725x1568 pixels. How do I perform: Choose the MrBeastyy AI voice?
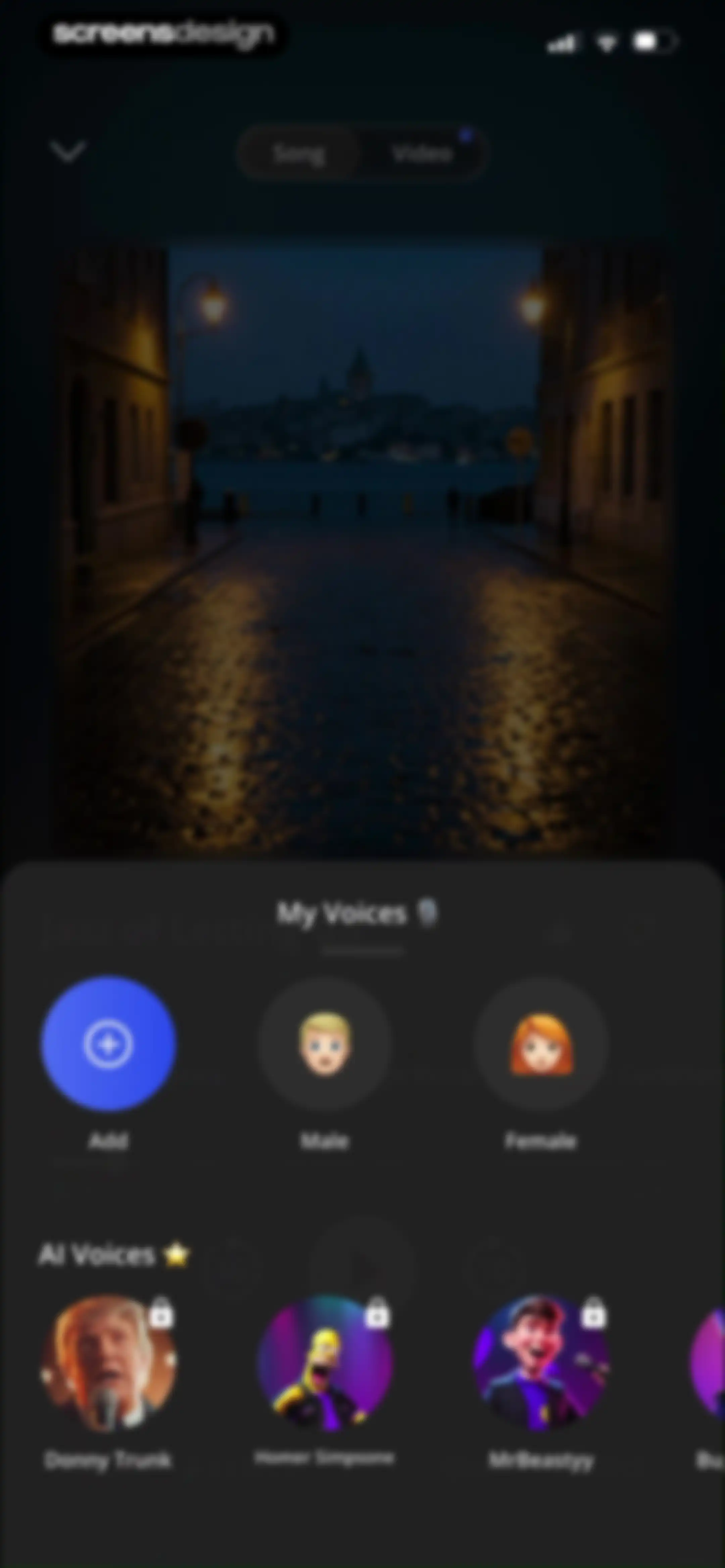tap(540, 1364)
